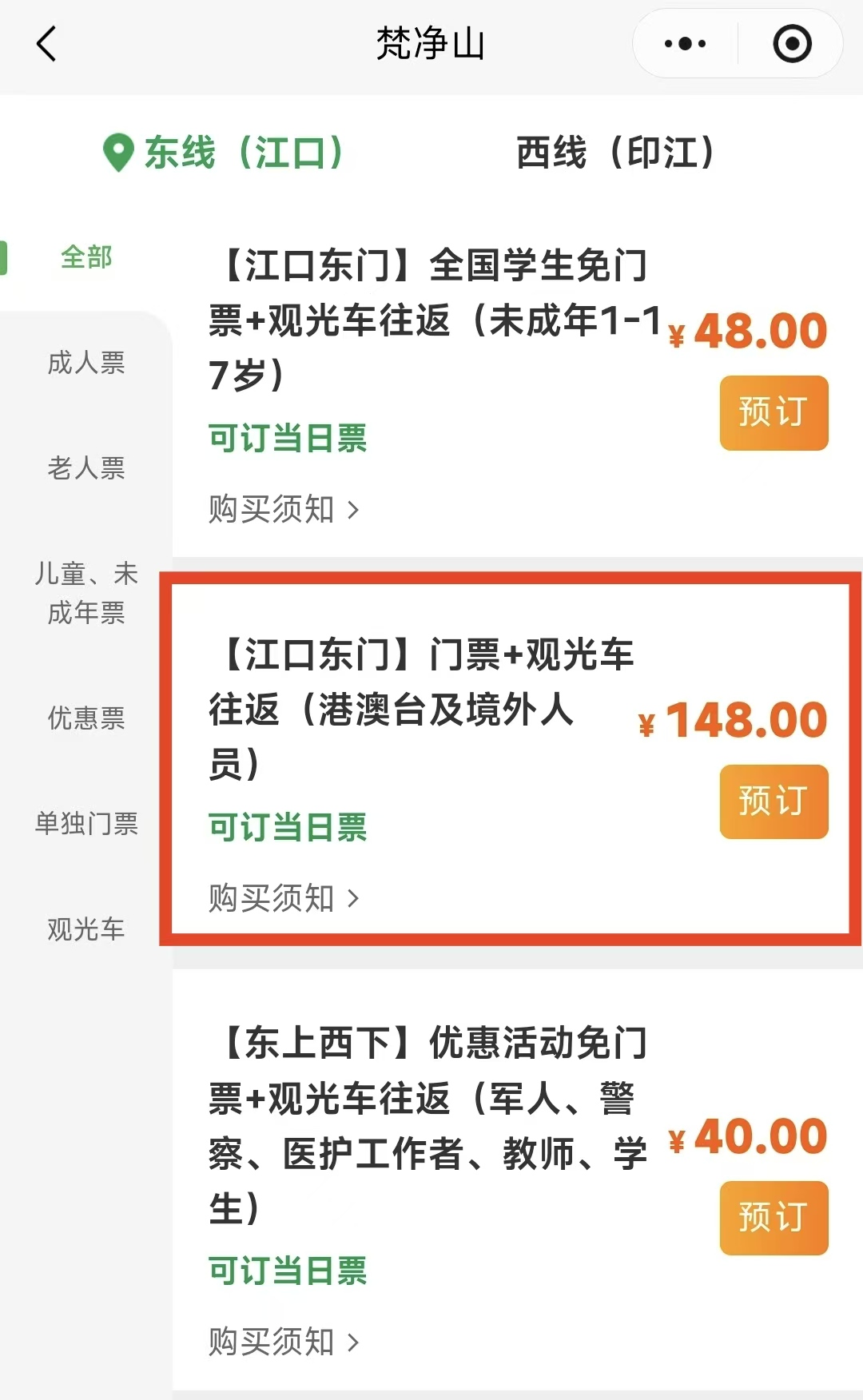Image resolution: width=863 pixels, height=1400 pixels.
Task: Open 购买须知 for the 全国学生免门票 ticket
Action: pos(284,509)
